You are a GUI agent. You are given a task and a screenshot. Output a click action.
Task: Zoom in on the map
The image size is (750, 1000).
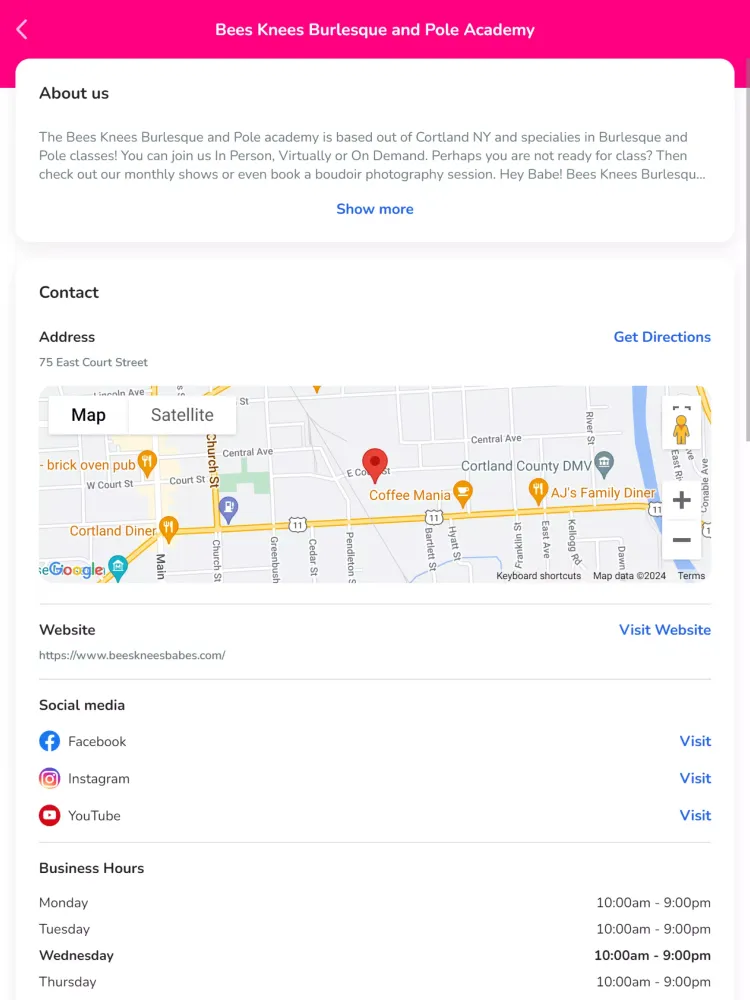(681, 500)
